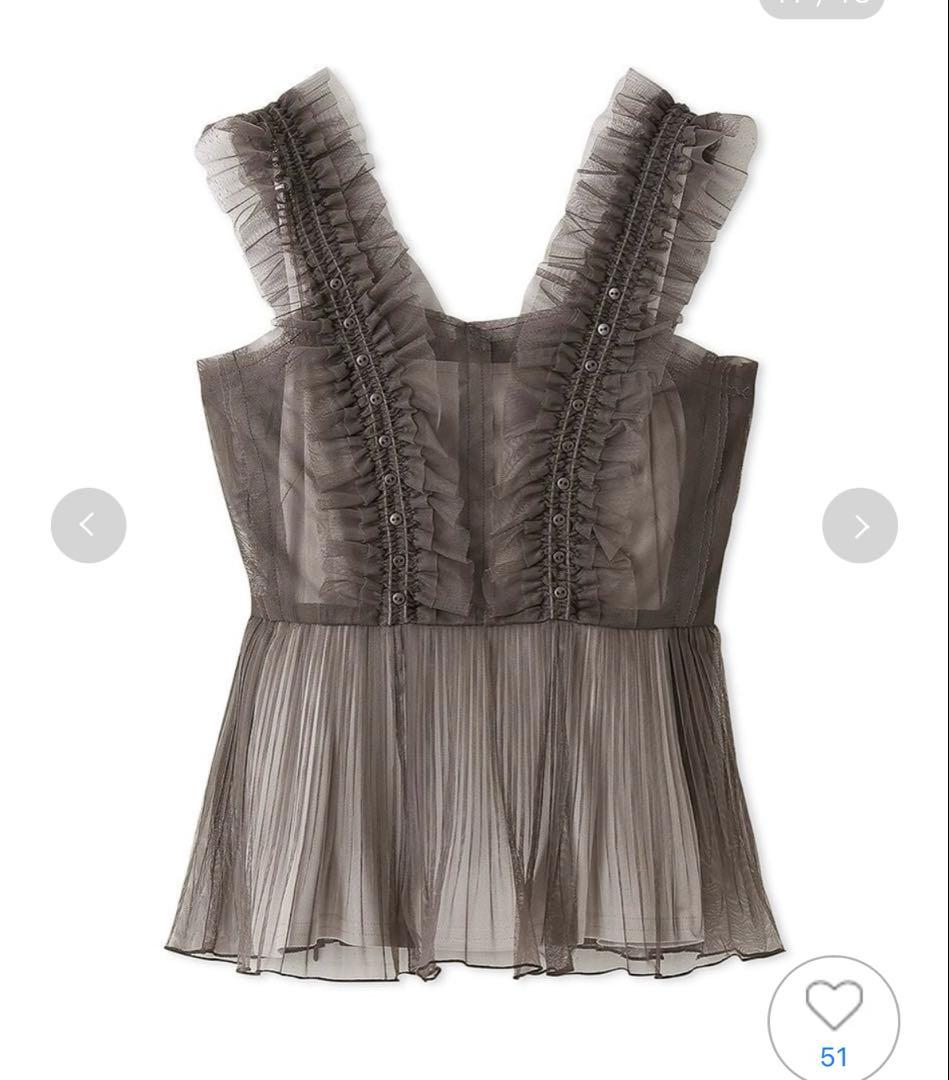The width and height of the screenshot is (949, 1080).
Task: Go to the next product image
Action: [x=860, y=525]
